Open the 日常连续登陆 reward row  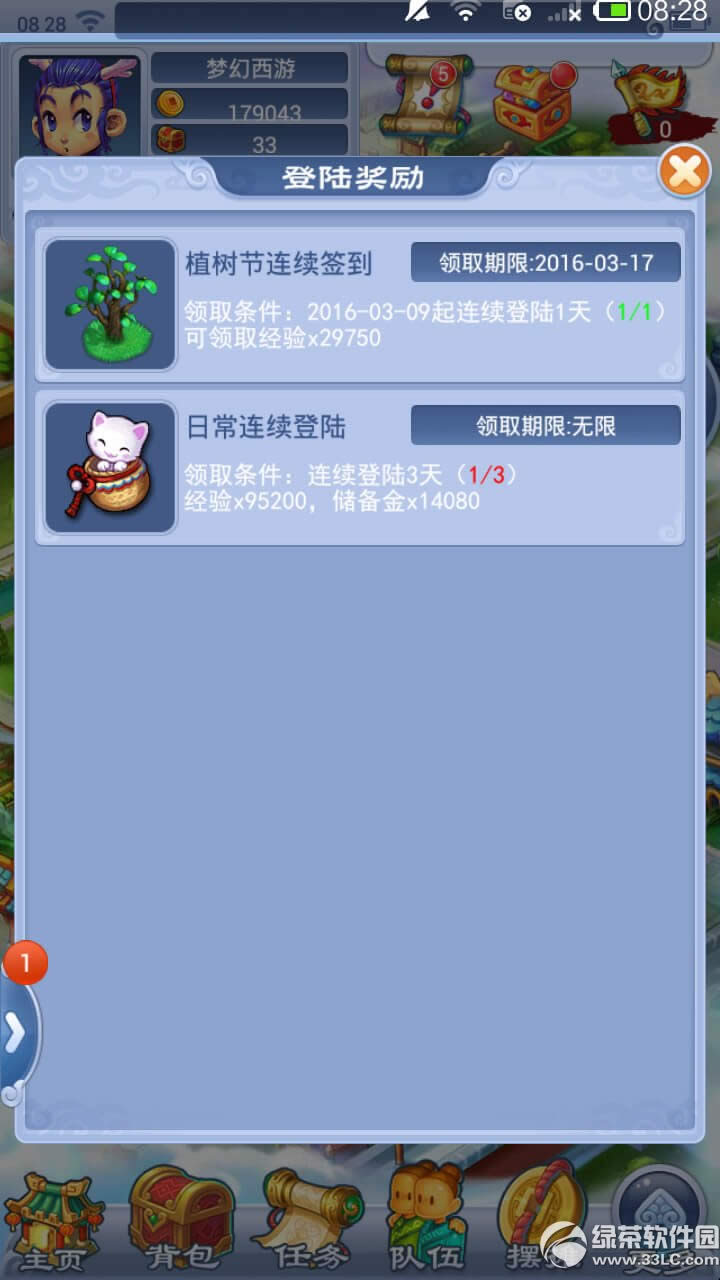tap(360, 468)
